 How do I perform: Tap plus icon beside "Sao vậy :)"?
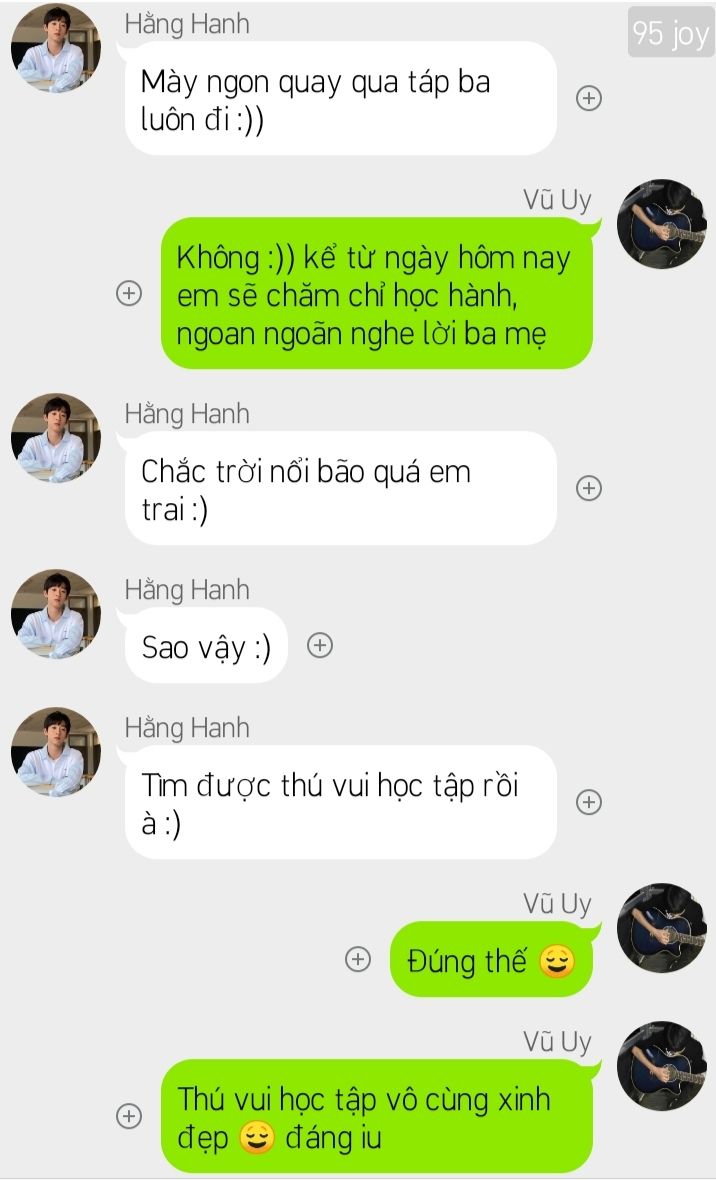point(319,646)
